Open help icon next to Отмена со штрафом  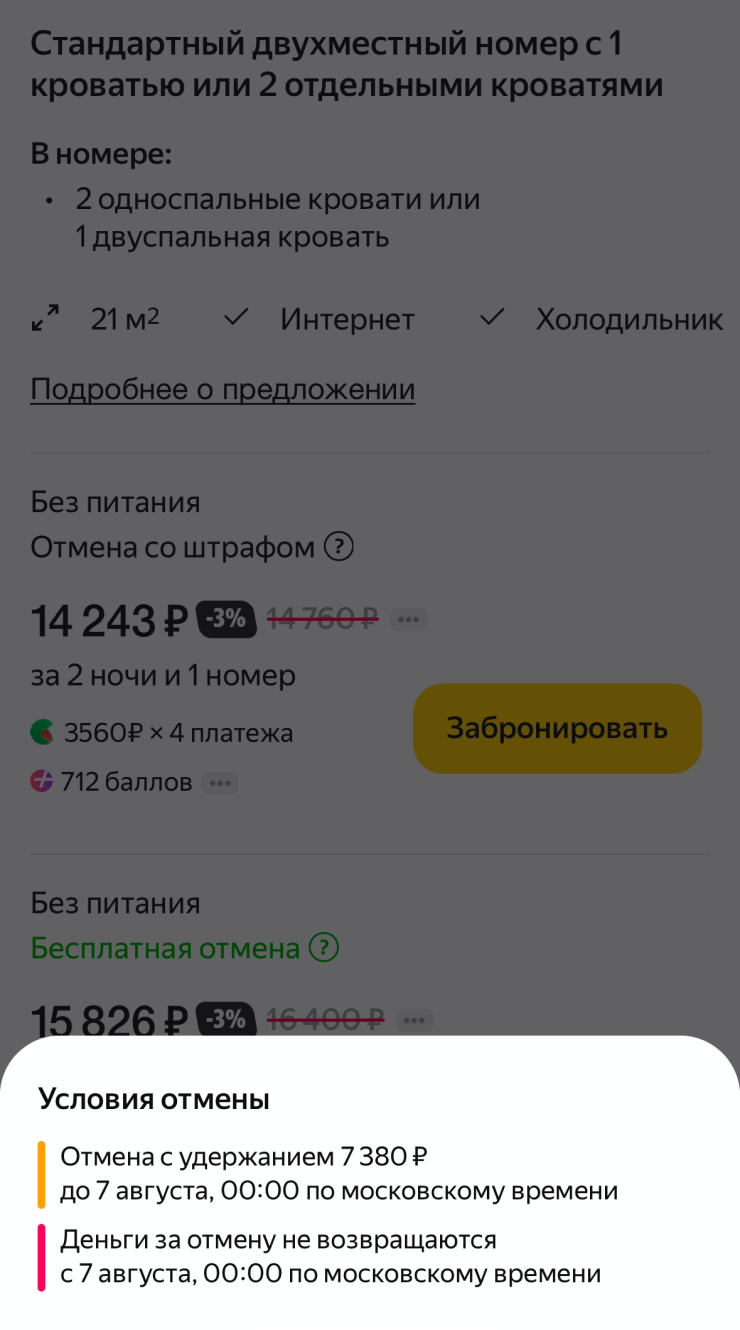click(340, 547)
